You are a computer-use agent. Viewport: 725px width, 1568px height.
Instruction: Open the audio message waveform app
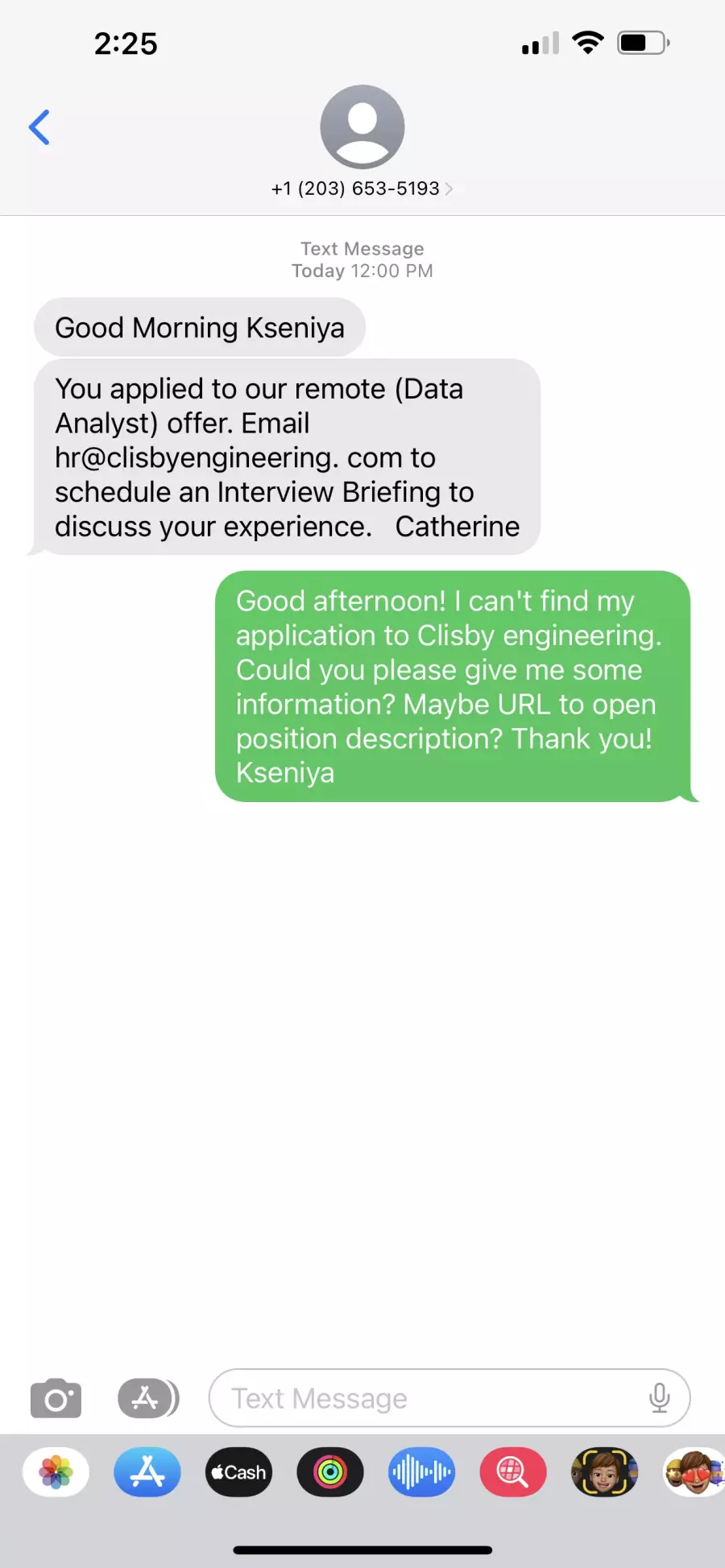click(x=421, y=1472)
